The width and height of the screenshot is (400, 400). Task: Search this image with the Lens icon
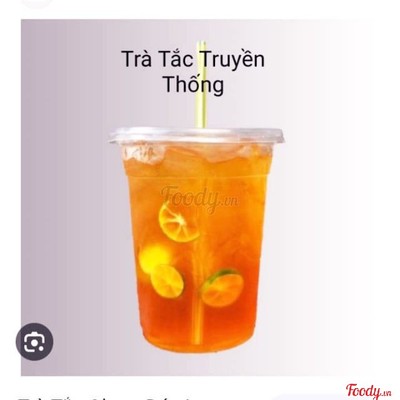point(34,341)
